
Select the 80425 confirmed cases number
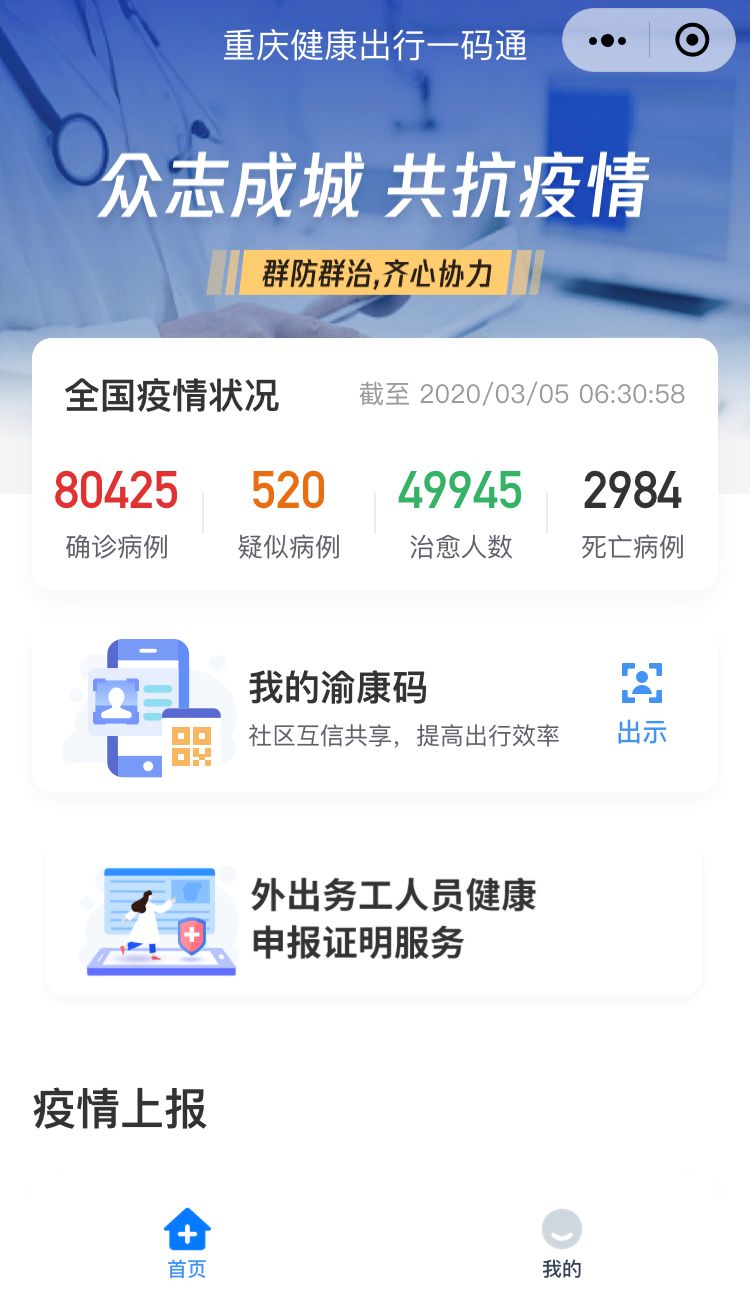coord(115,491)
